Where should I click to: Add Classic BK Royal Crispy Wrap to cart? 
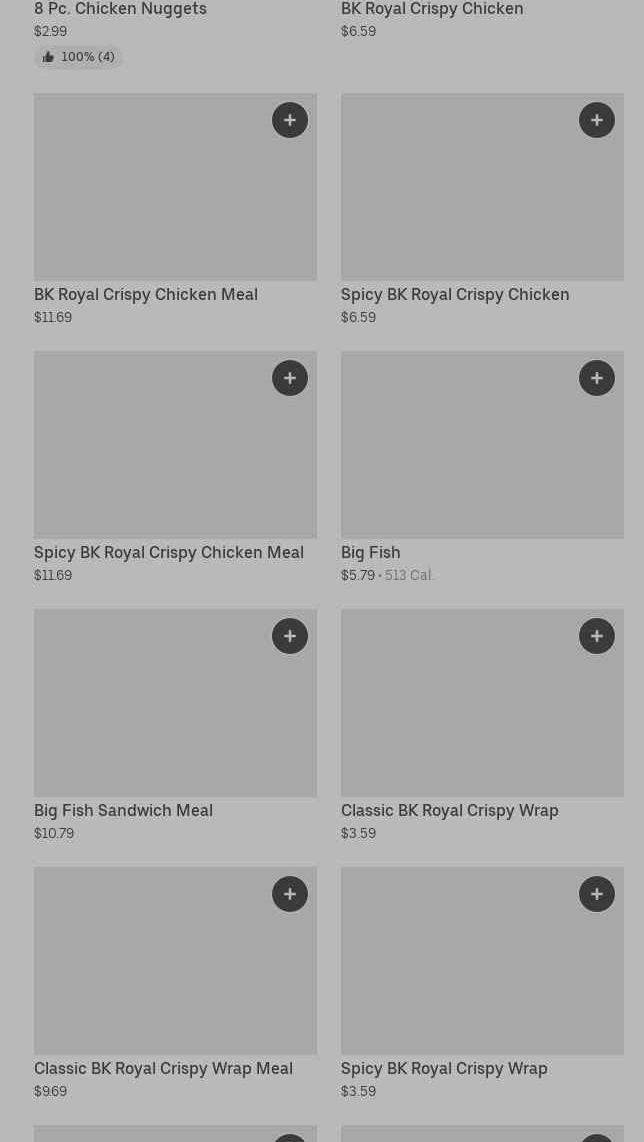coord(597,637)
